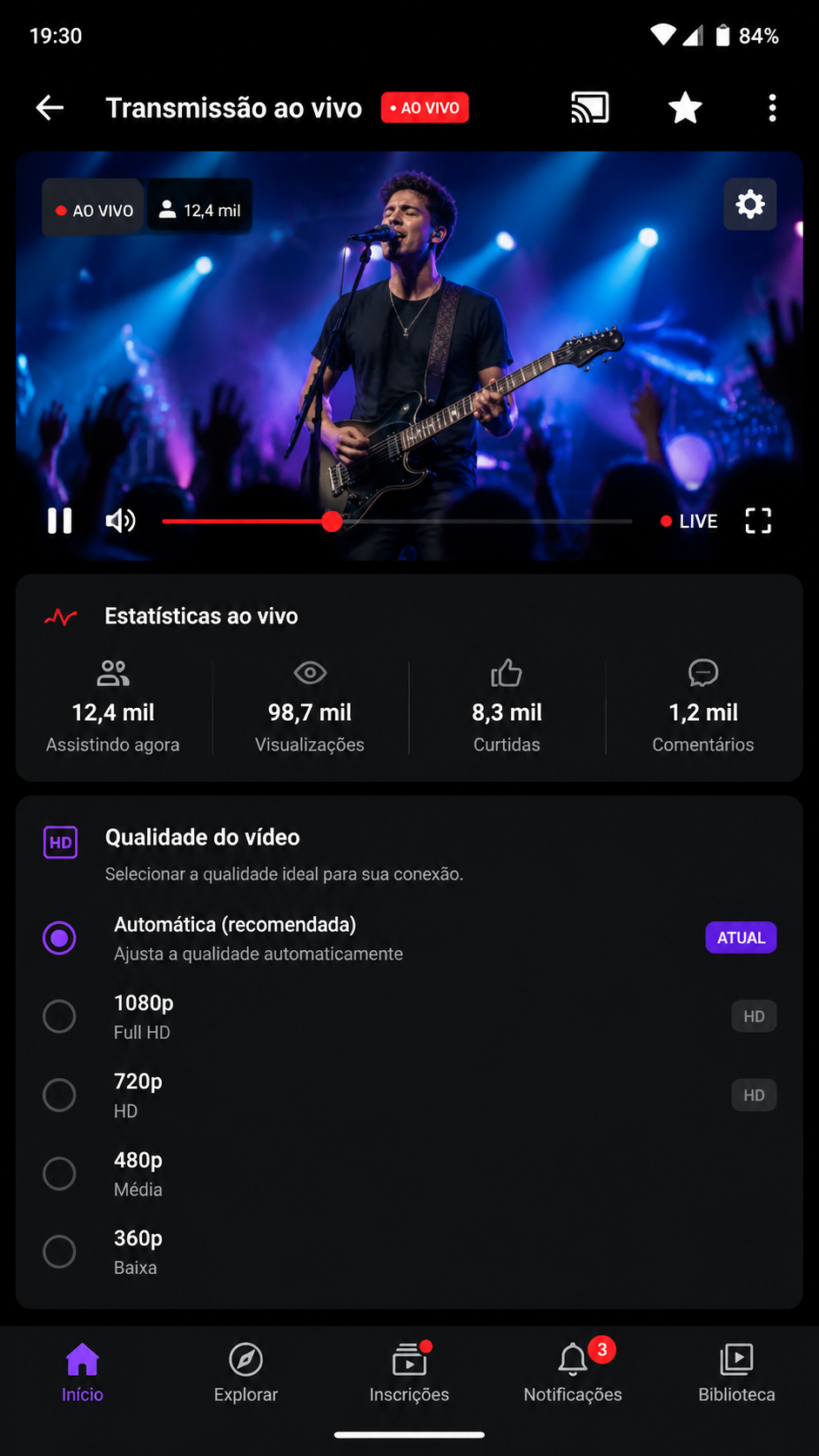Mute the video sound
819x1456 pixels.
[x=121, y=521]
